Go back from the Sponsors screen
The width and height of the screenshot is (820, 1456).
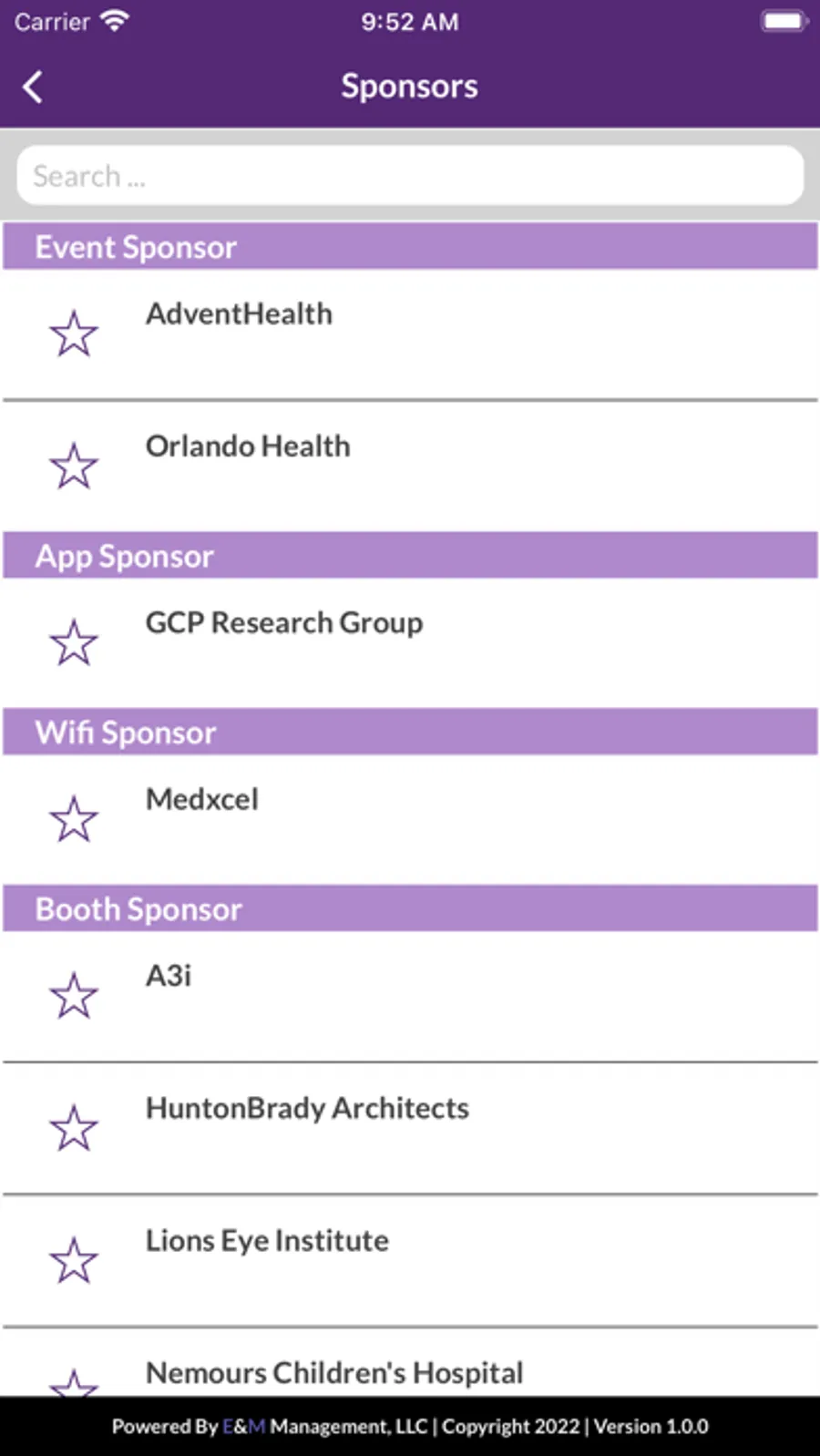[x=33, y=87]
